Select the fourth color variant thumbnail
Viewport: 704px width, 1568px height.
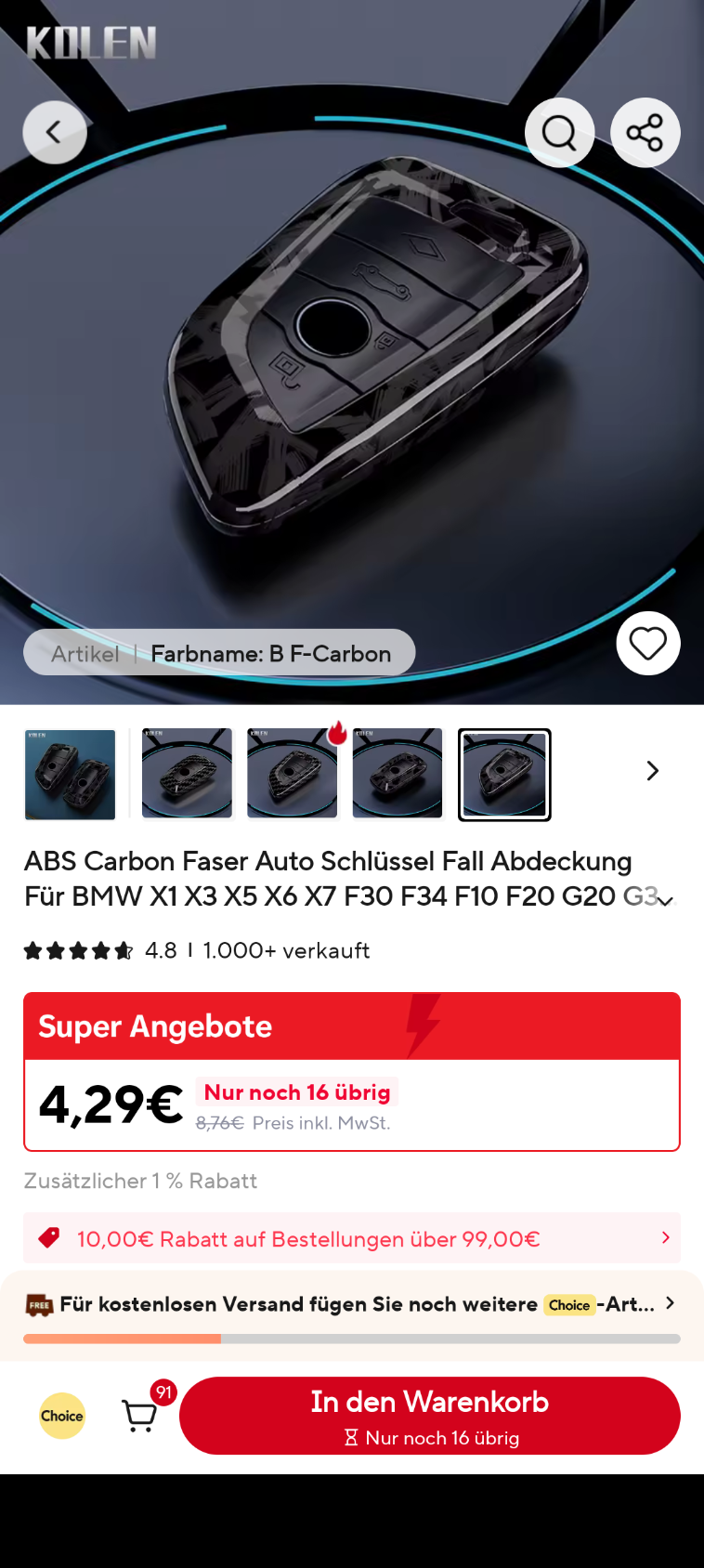398,774
